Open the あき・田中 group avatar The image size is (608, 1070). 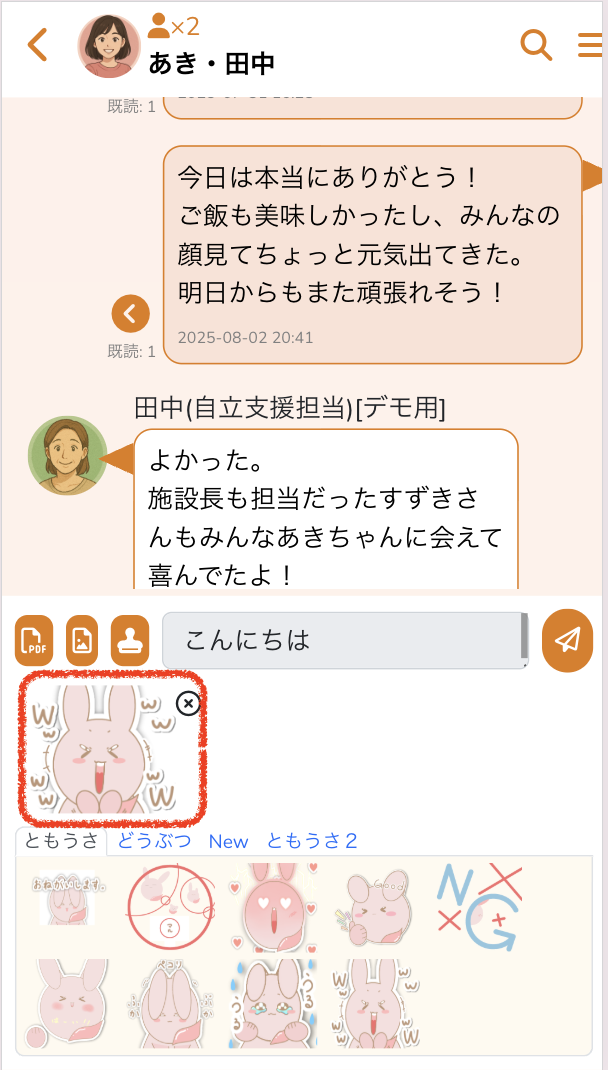coord(109,46)
